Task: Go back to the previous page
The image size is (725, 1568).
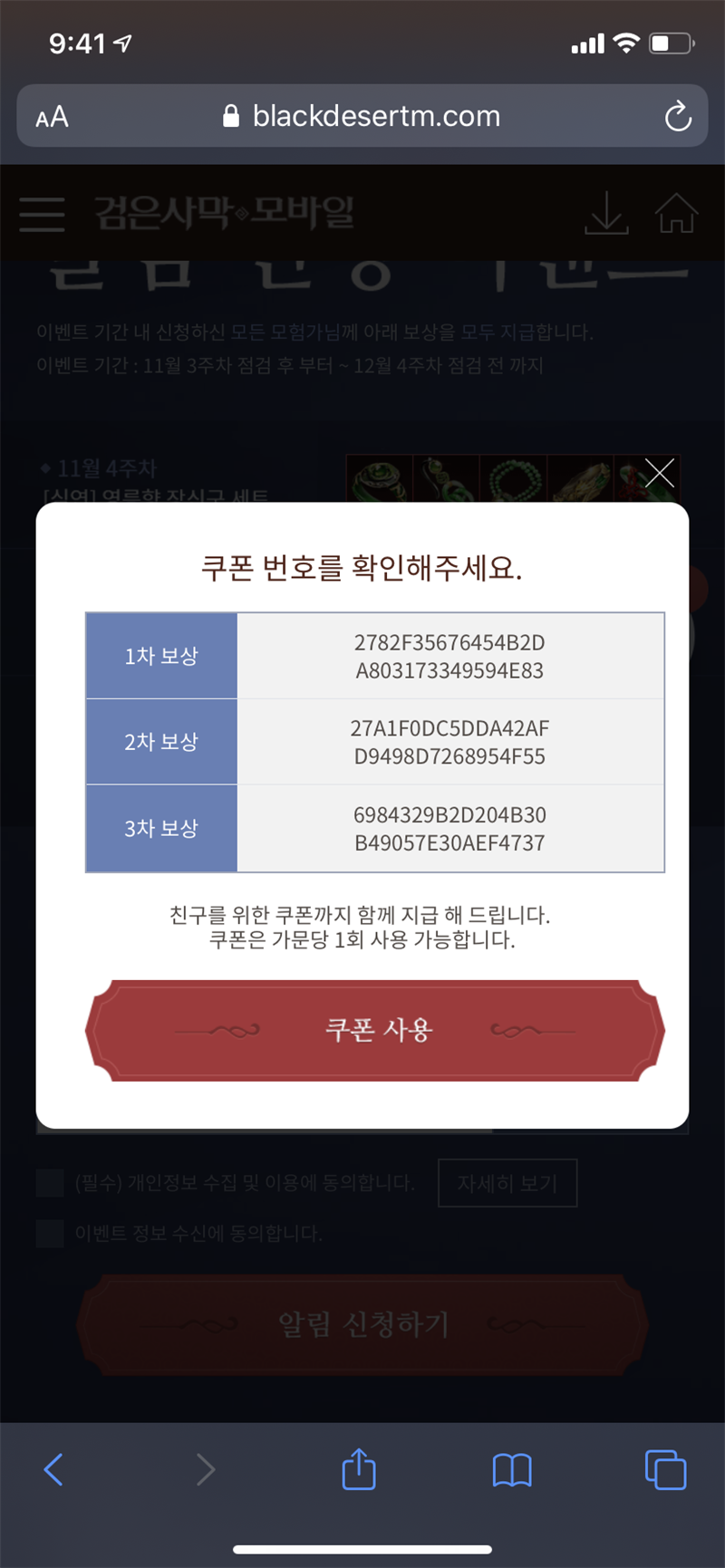Action: [x=54, y=1468]
